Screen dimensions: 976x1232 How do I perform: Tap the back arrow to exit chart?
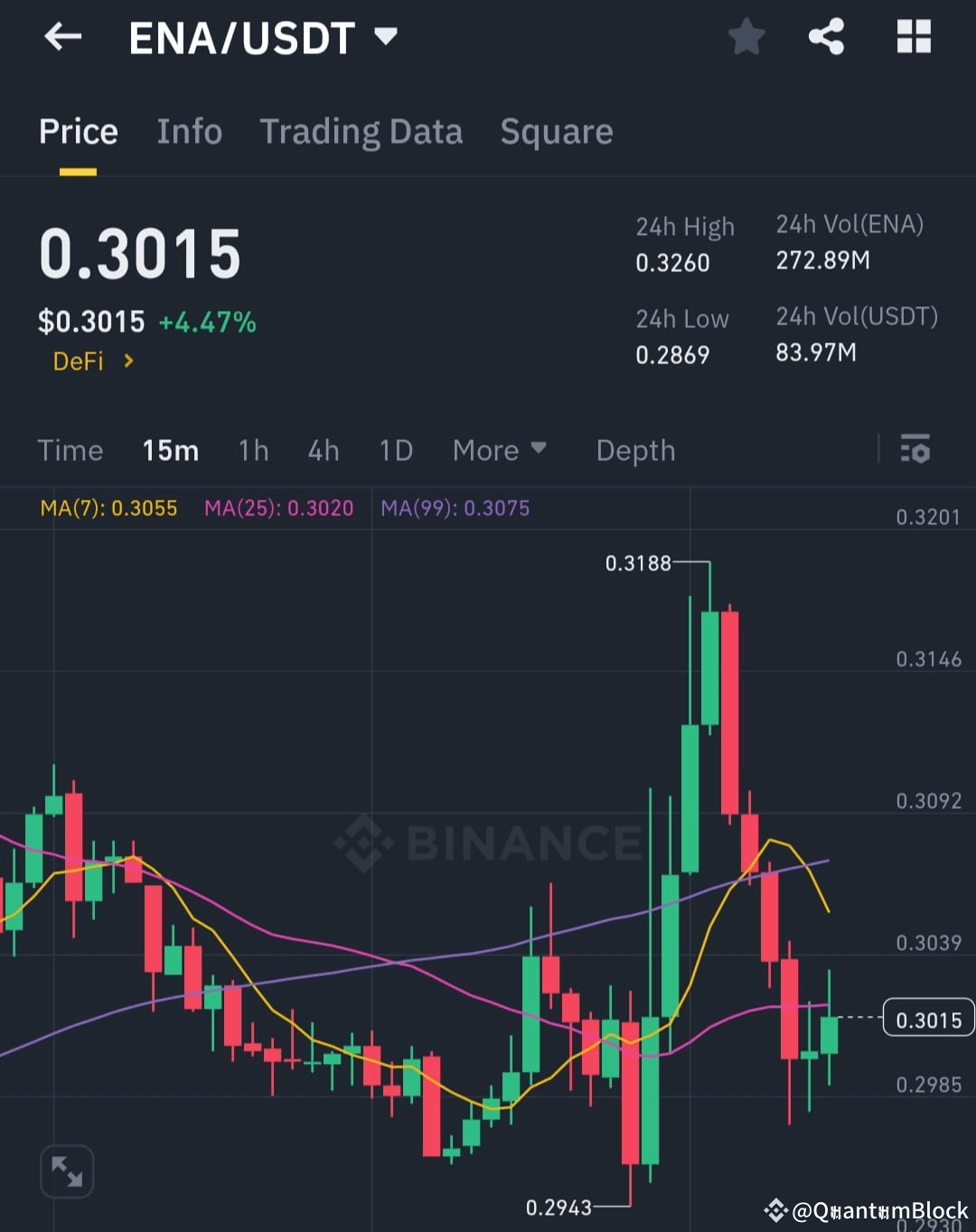coord(61,36)
